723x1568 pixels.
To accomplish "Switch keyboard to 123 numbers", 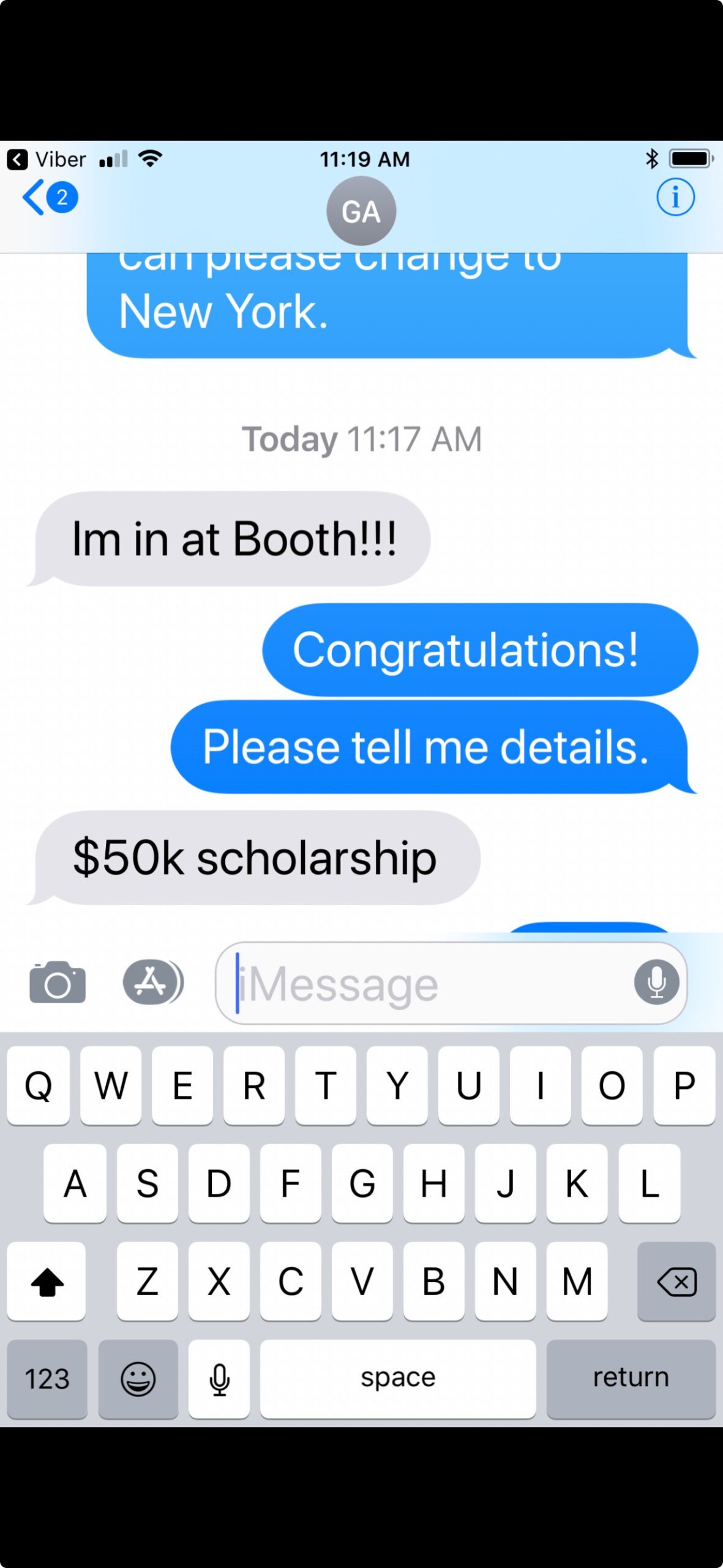I will (x=47, y=1379).
